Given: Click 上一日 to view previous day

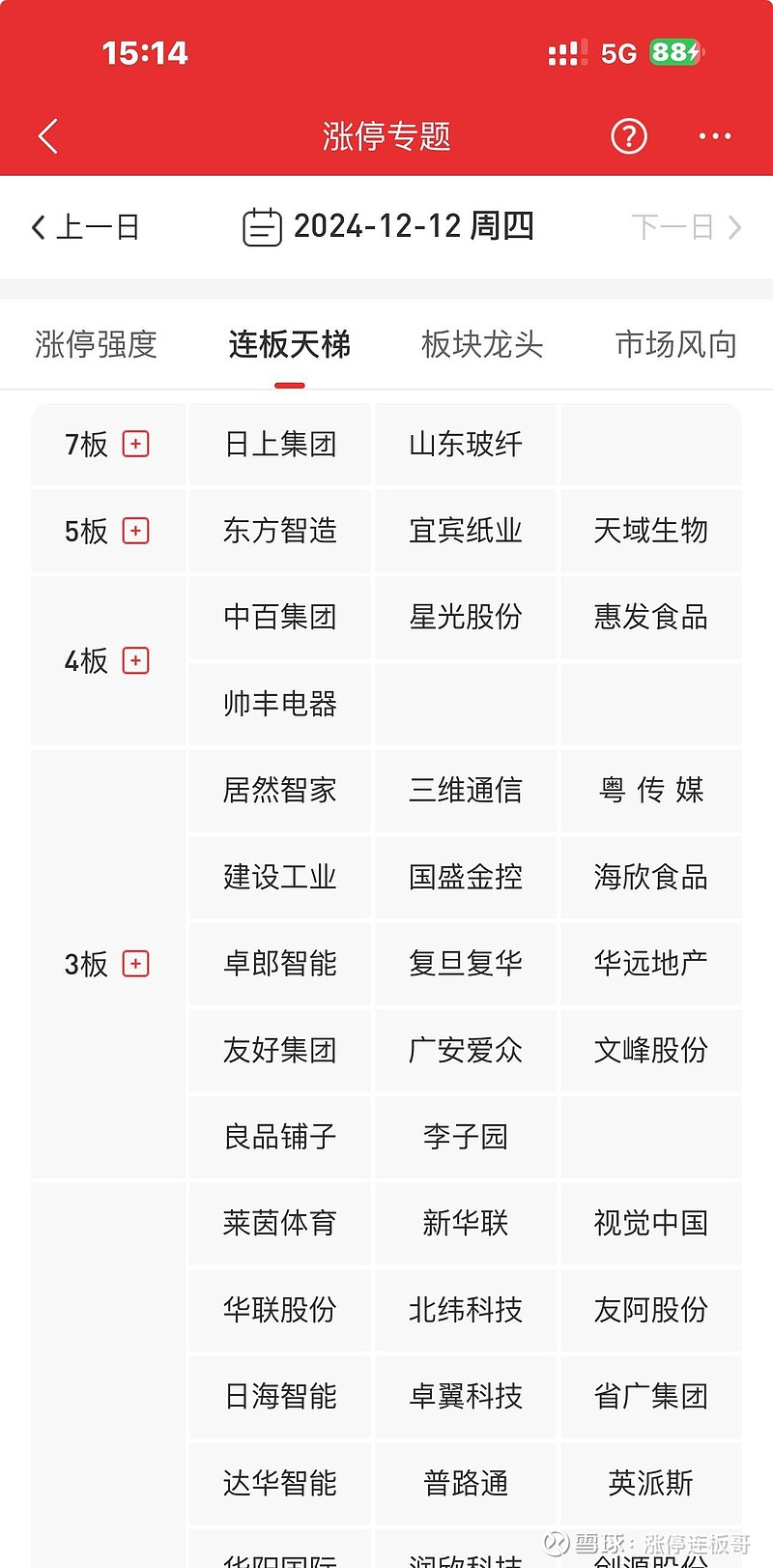Looking at the screenshot, I should coord(85,225).
